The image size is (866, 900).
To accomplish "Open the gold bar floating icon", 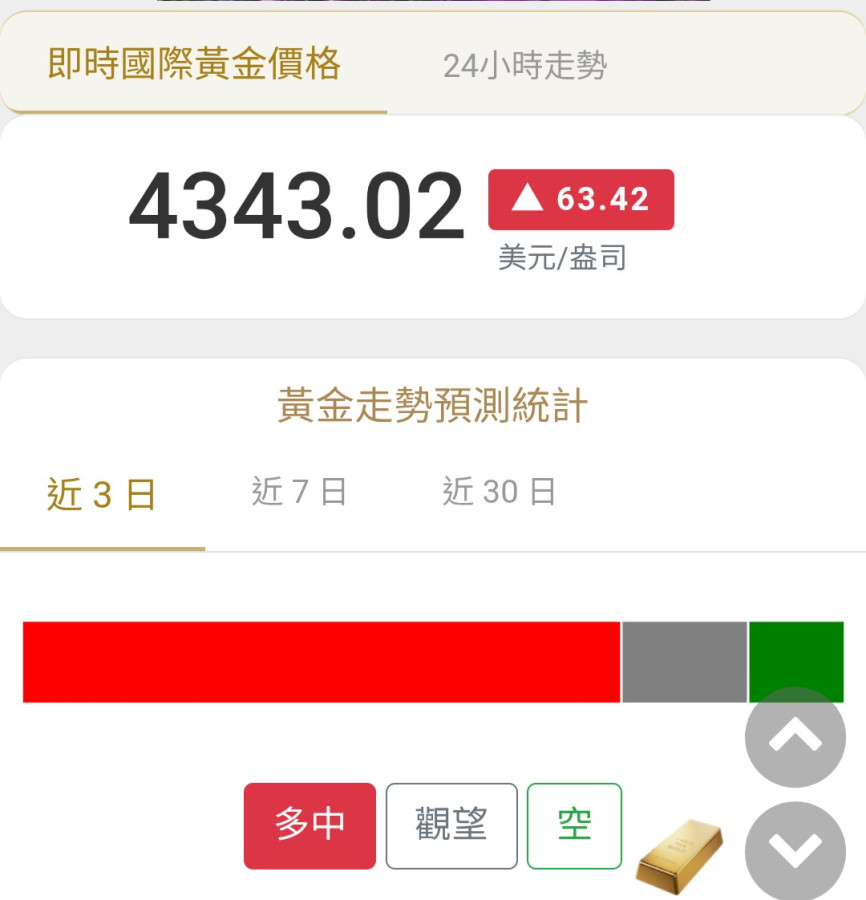I will [x=680, y=855].
